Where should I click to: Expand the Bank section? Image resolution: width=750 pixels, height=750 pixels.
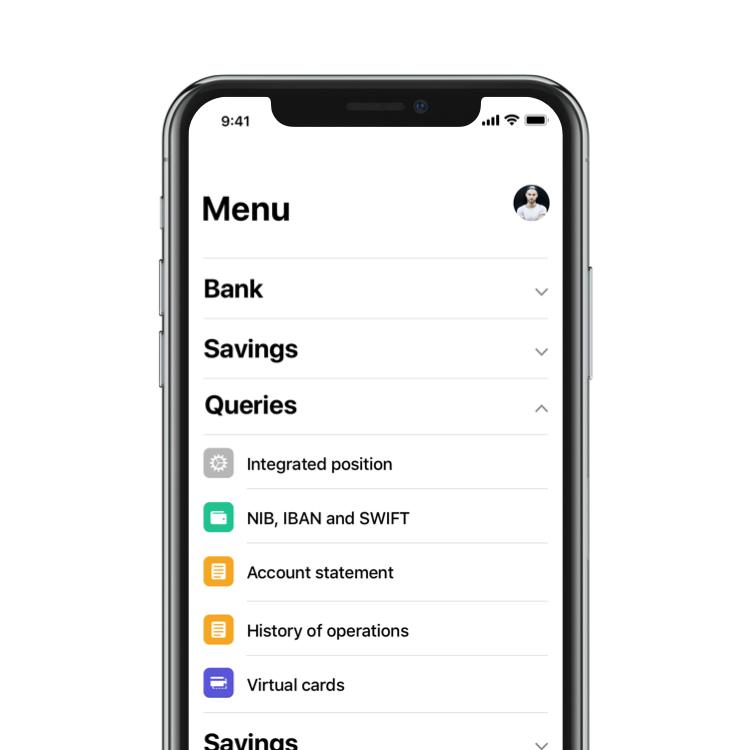375,289
